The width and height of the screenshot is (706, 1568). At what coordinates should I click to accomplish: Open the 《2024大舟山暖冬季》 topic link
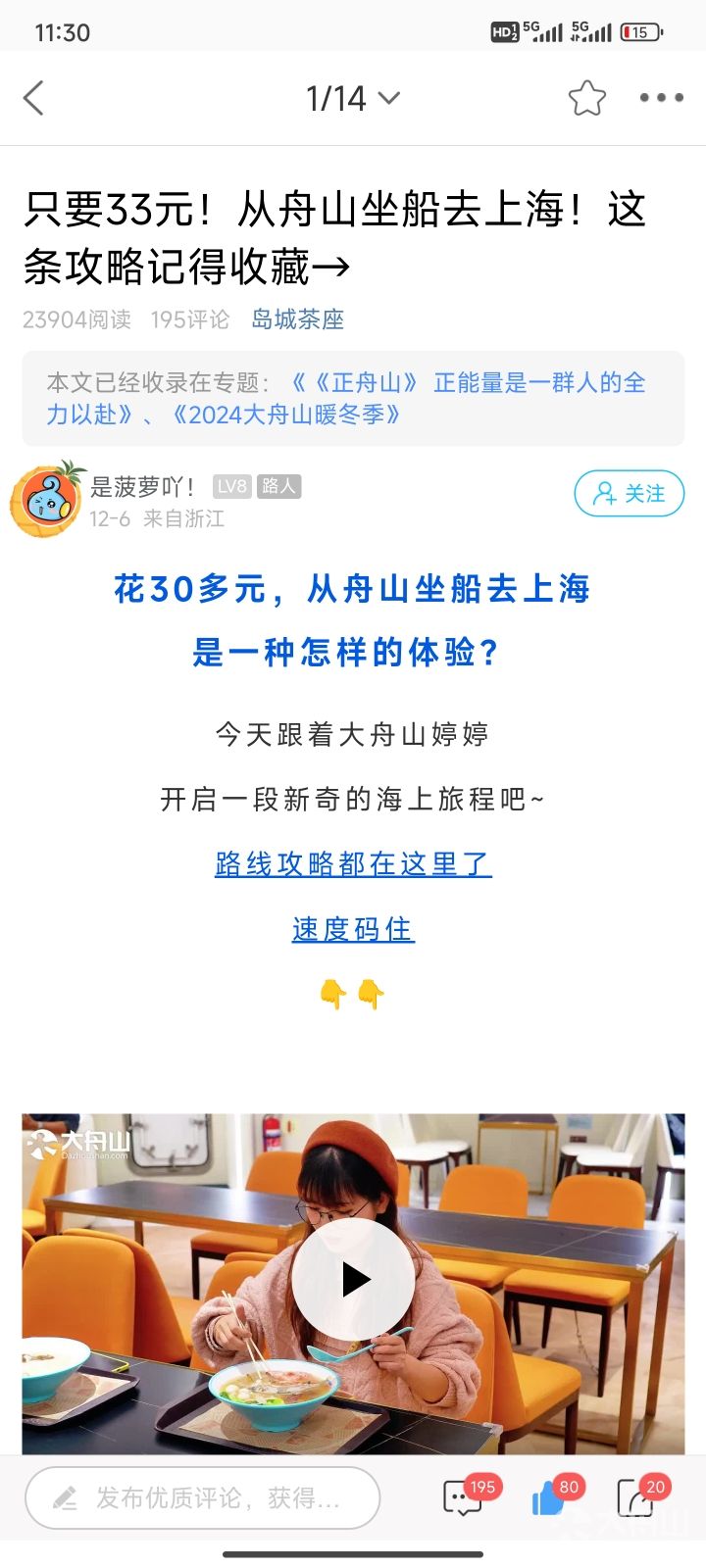[285, 415]
